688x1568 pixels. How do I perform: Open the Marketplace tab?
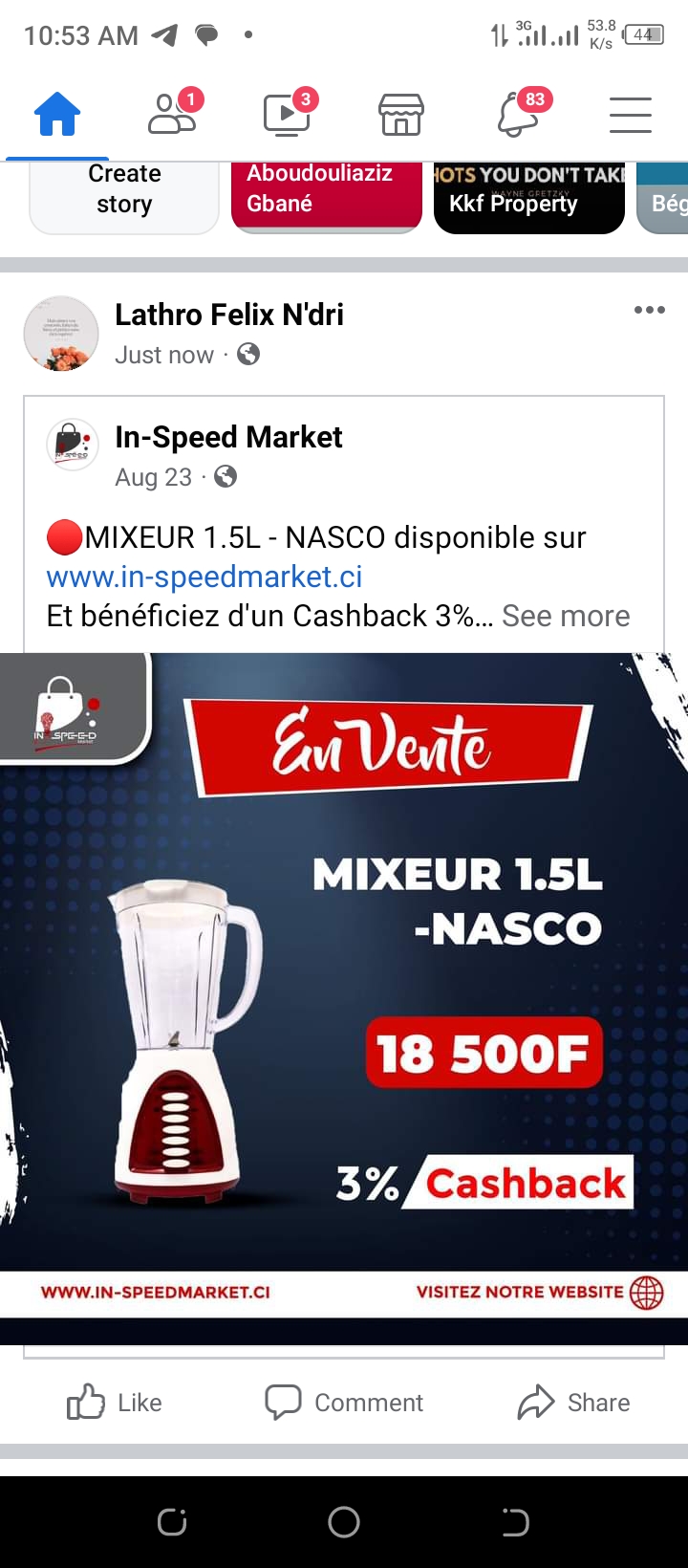pyautogui.click(x=401, y=116)
